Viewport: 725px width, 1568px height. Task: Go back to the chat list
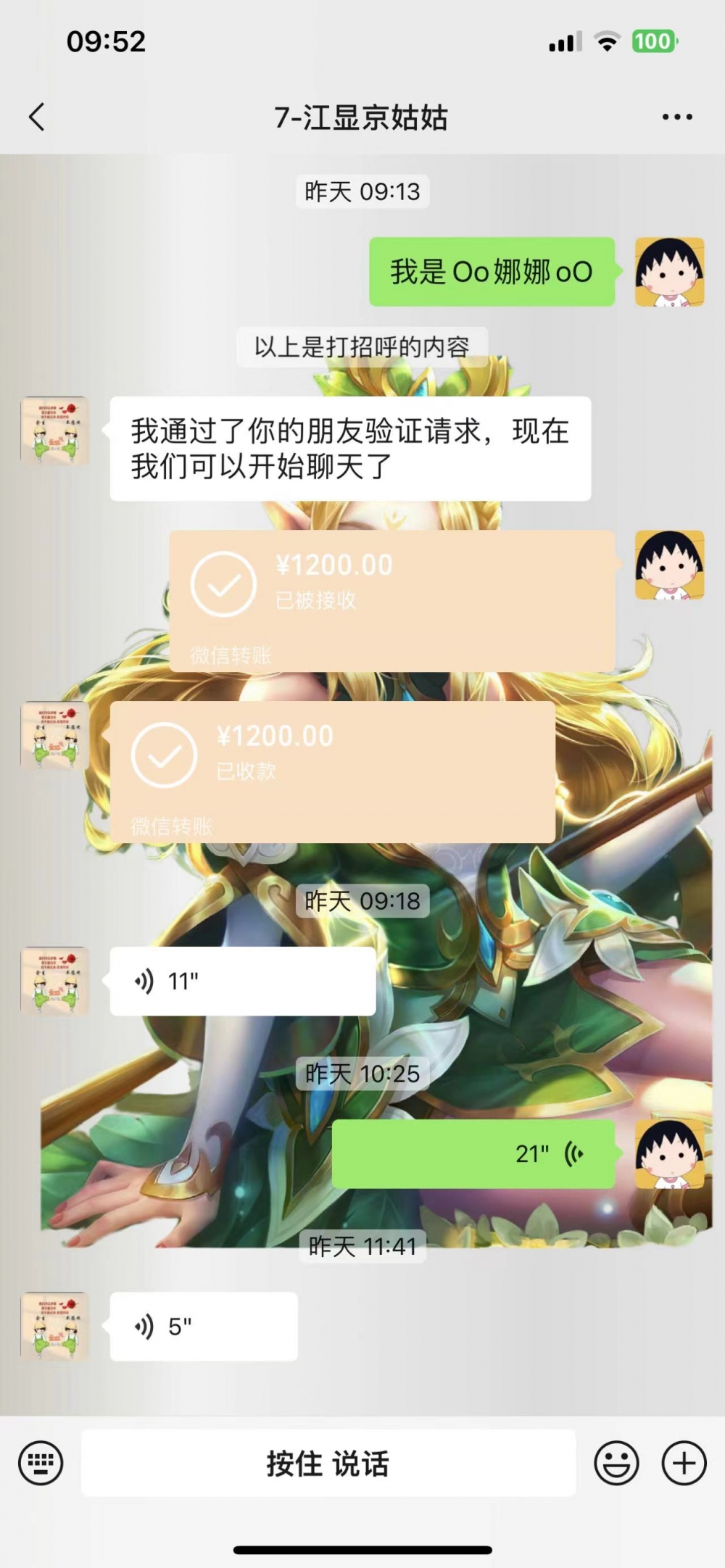[36, 117]
